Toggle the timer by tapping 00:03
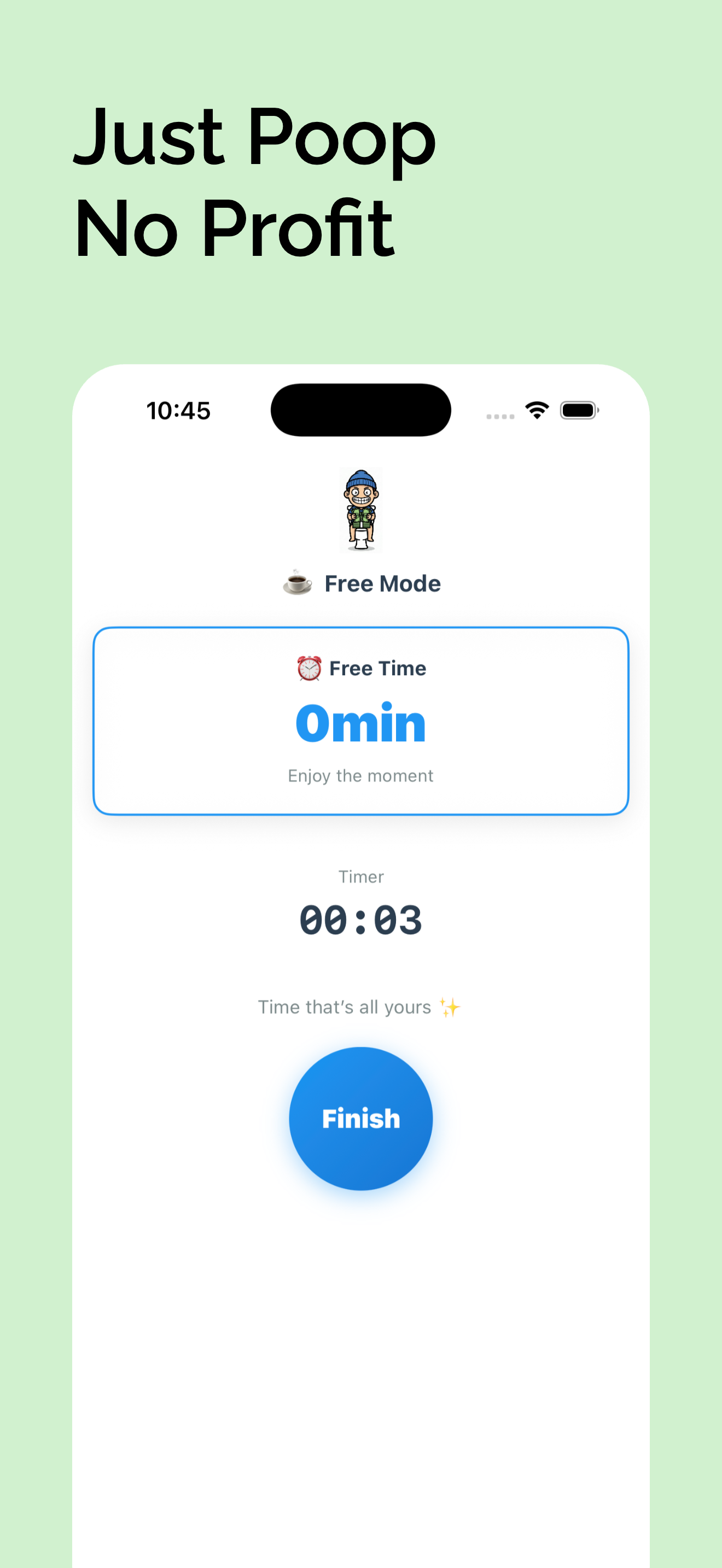 pyautogui.click(x=361, y=920)
